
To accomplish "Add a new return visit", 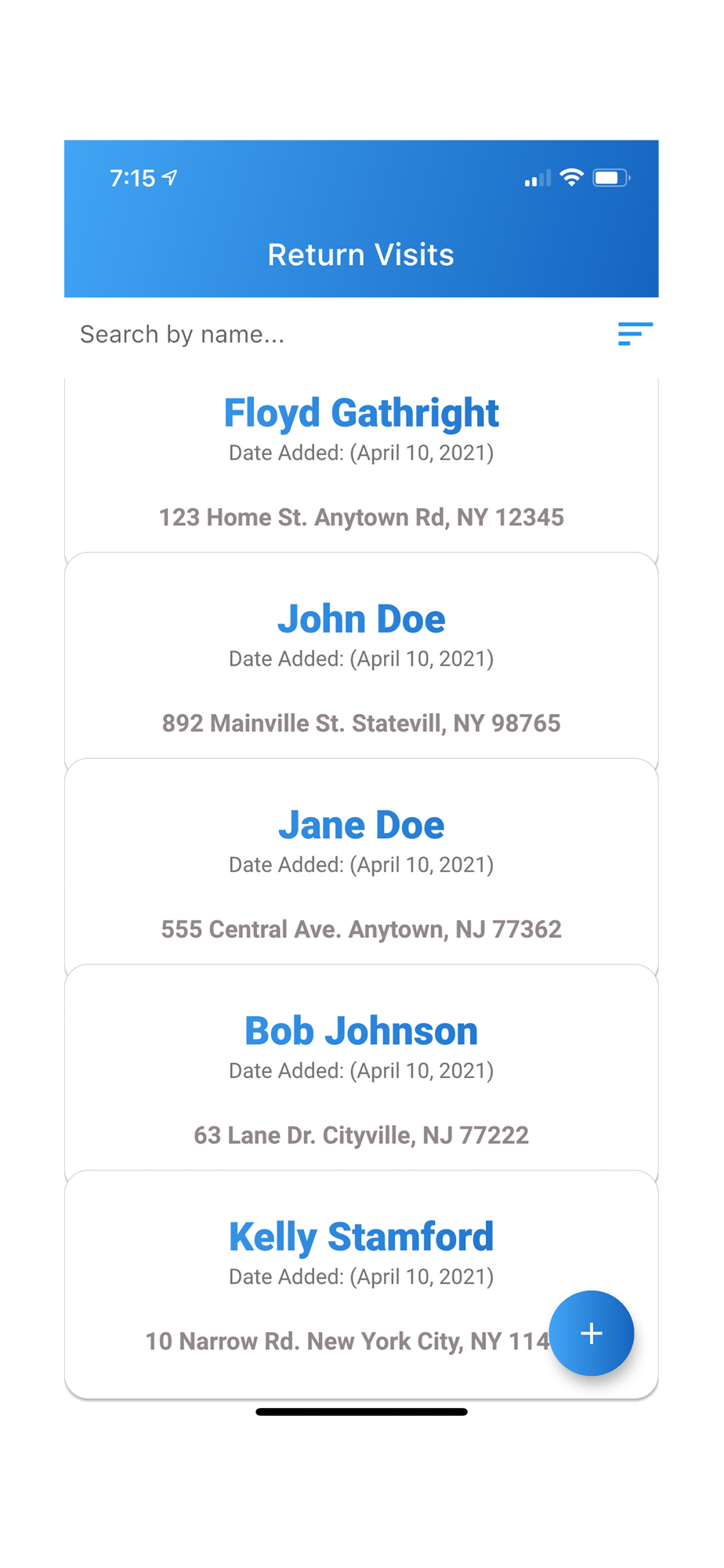I will tap(592, 1333).
